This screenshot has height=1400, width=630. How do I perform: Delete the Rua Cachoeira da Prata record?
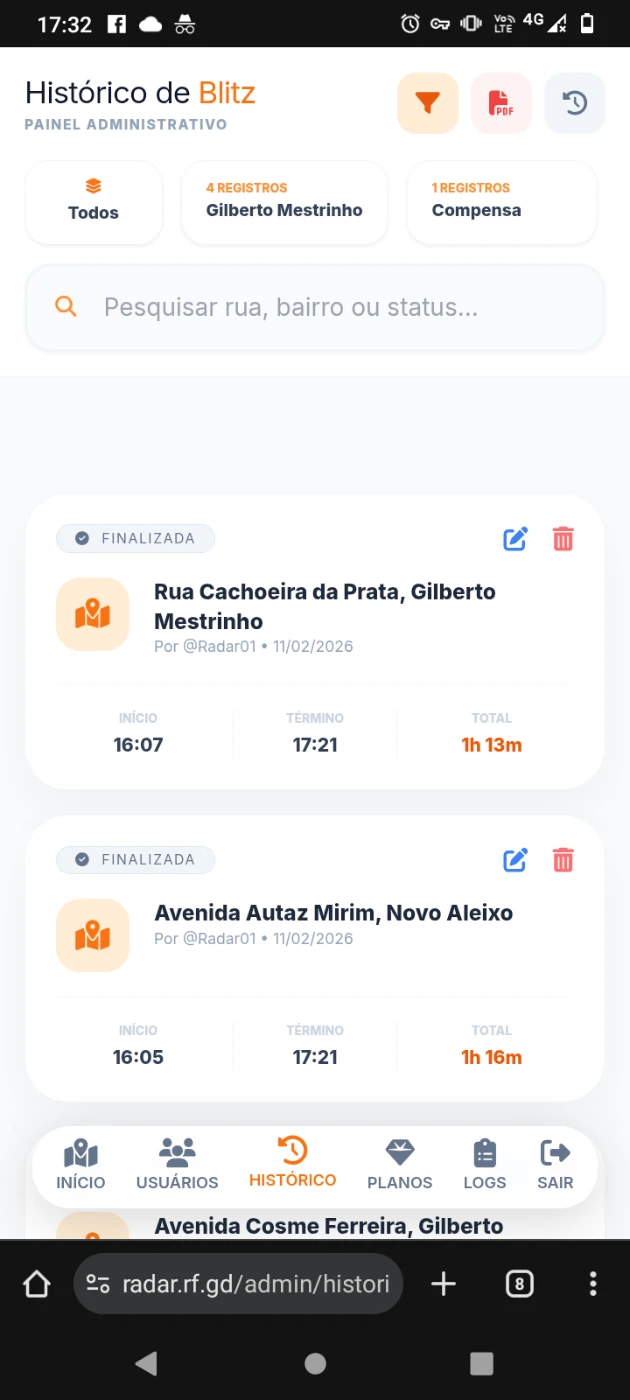564,540
